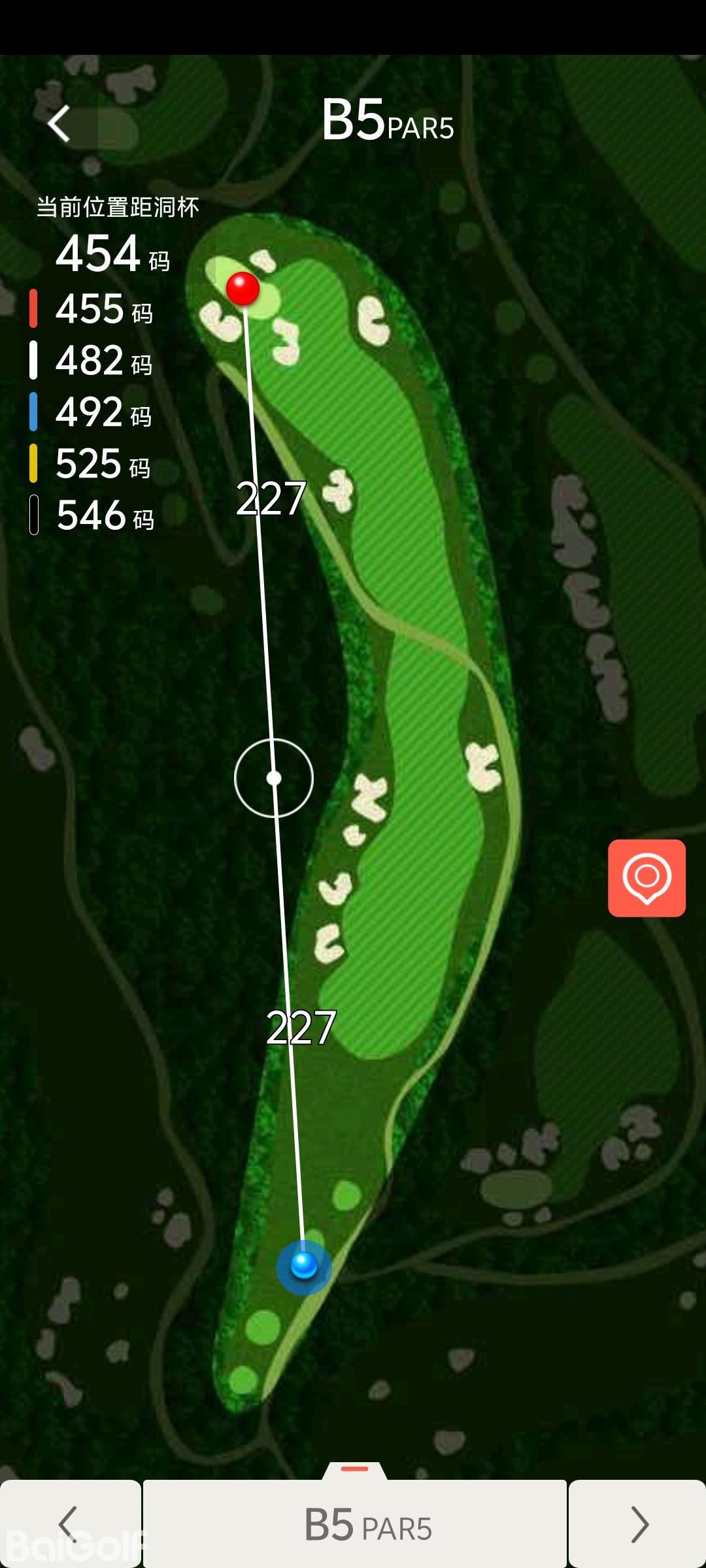Select the red pin flag marker

243,288
